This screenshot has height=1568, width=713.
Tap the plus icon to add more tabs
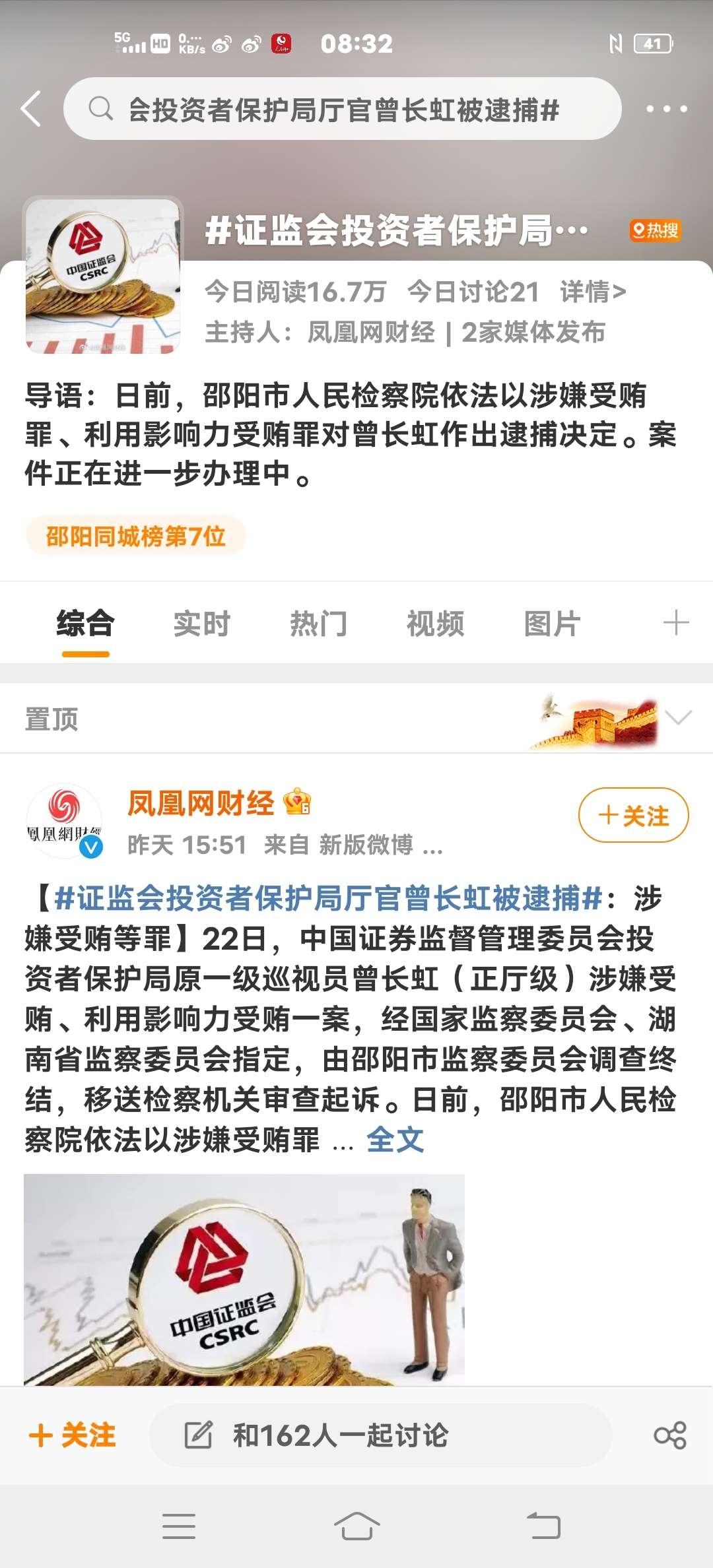pos(676,623)
